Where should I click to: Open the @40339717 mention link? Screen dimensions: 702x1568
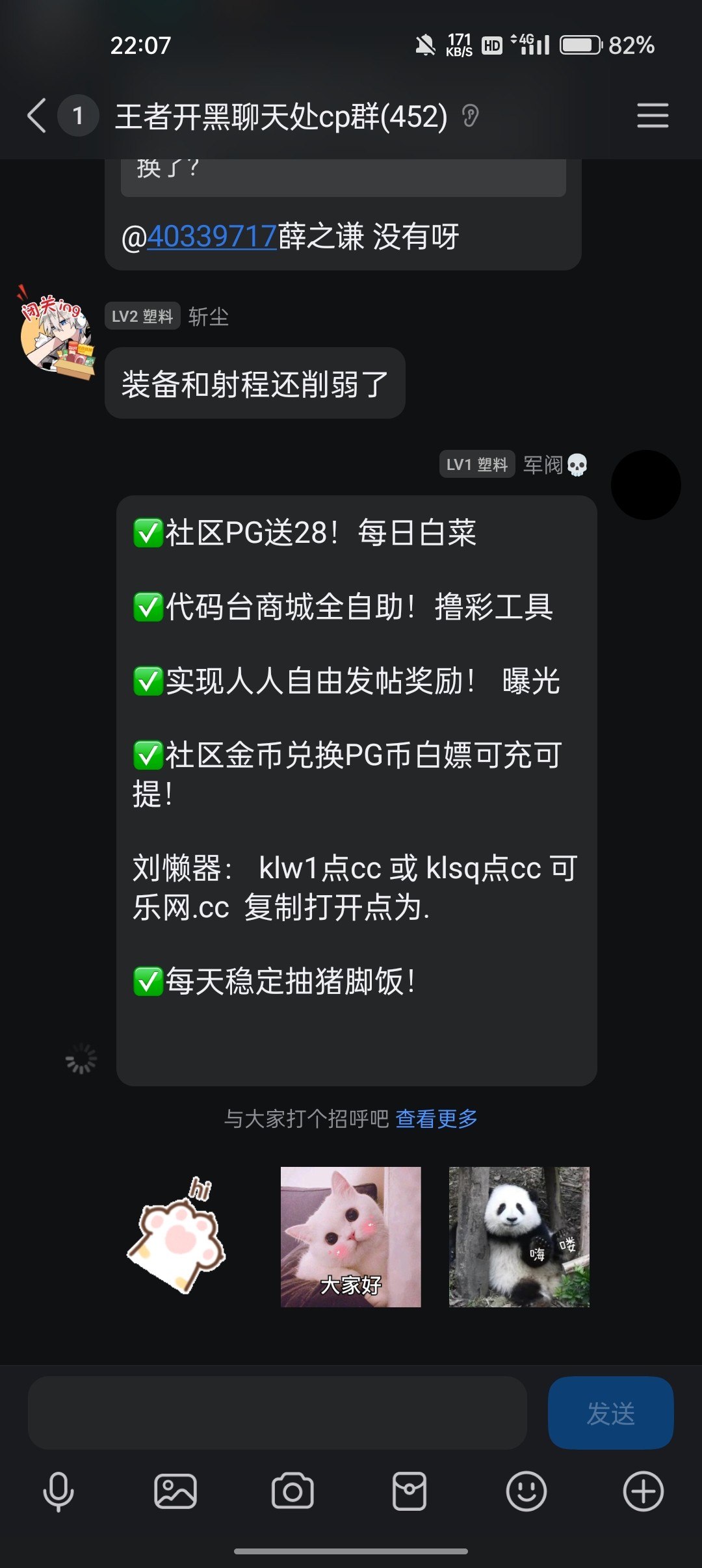click(x=212, y=237)
